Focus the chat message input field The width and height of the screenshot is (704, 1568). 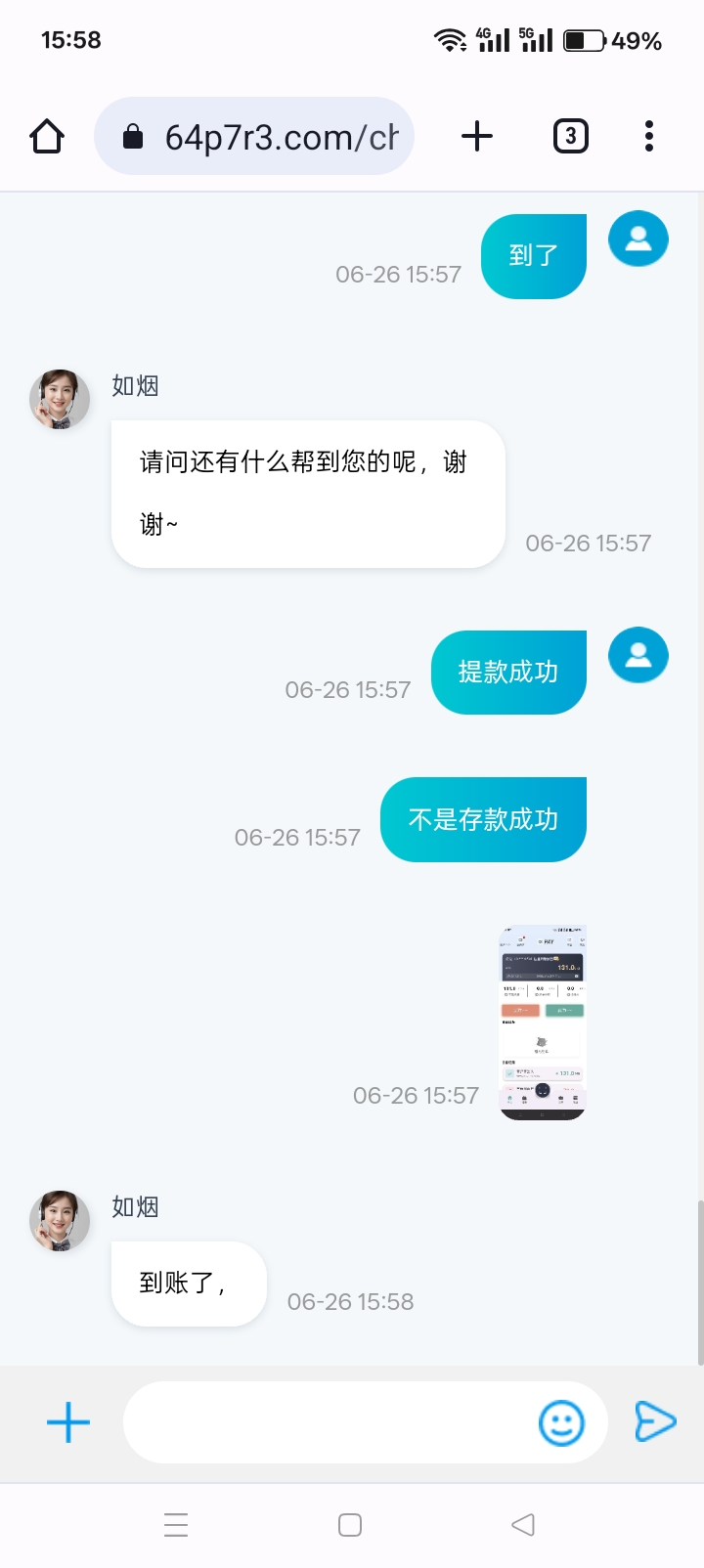tap(328, 1422)
